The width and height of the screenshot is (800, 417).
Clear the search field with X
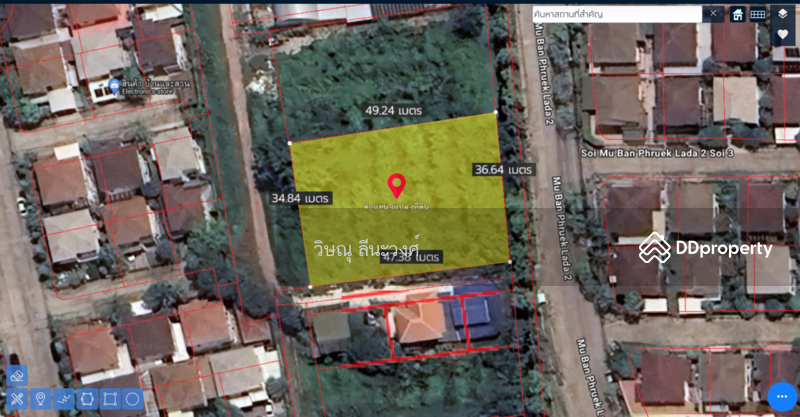coord(712,14)
